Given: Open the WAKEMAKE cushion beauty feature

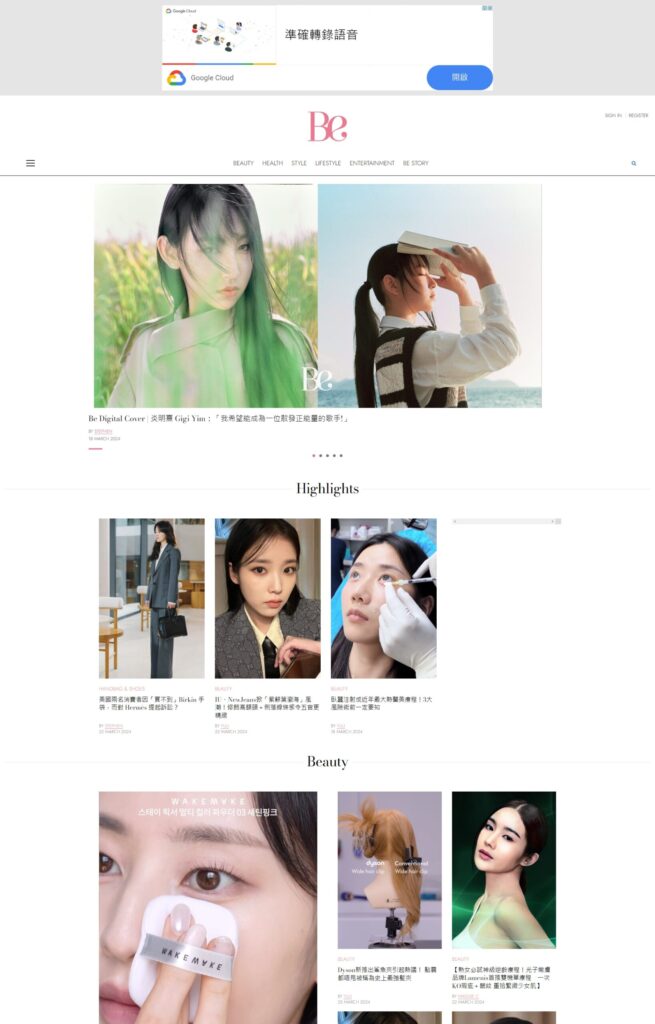Looking at the screenshot, I should pos(208,905).
